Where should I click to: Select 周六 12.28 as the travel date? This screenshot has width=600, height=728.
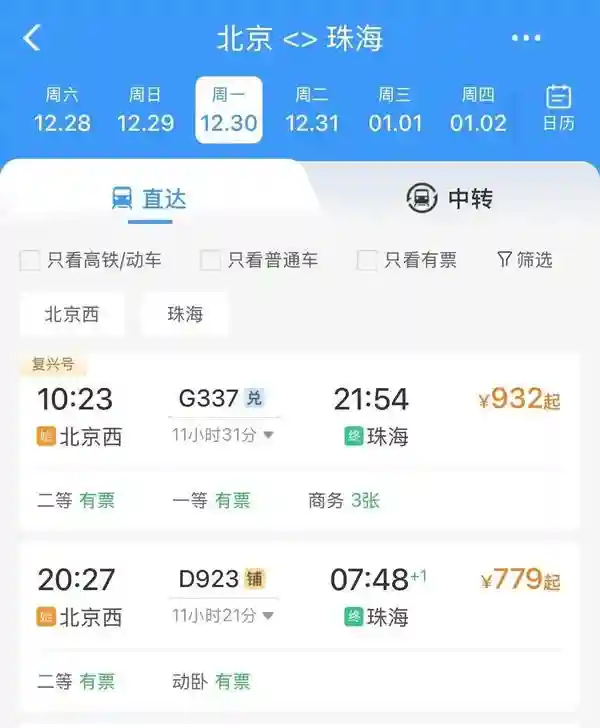pos(62,110)
